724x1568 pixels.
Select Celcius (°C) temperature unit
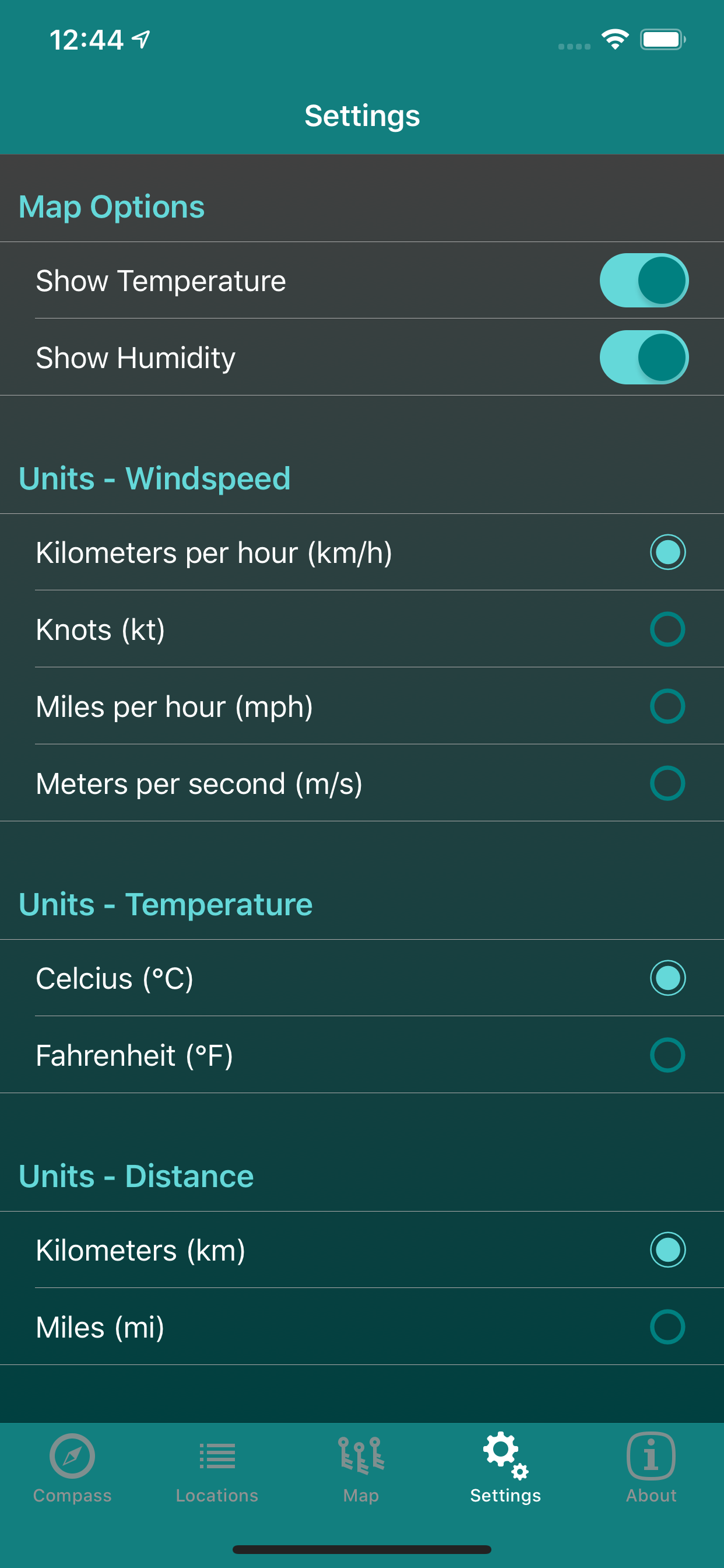coord(667,978)
